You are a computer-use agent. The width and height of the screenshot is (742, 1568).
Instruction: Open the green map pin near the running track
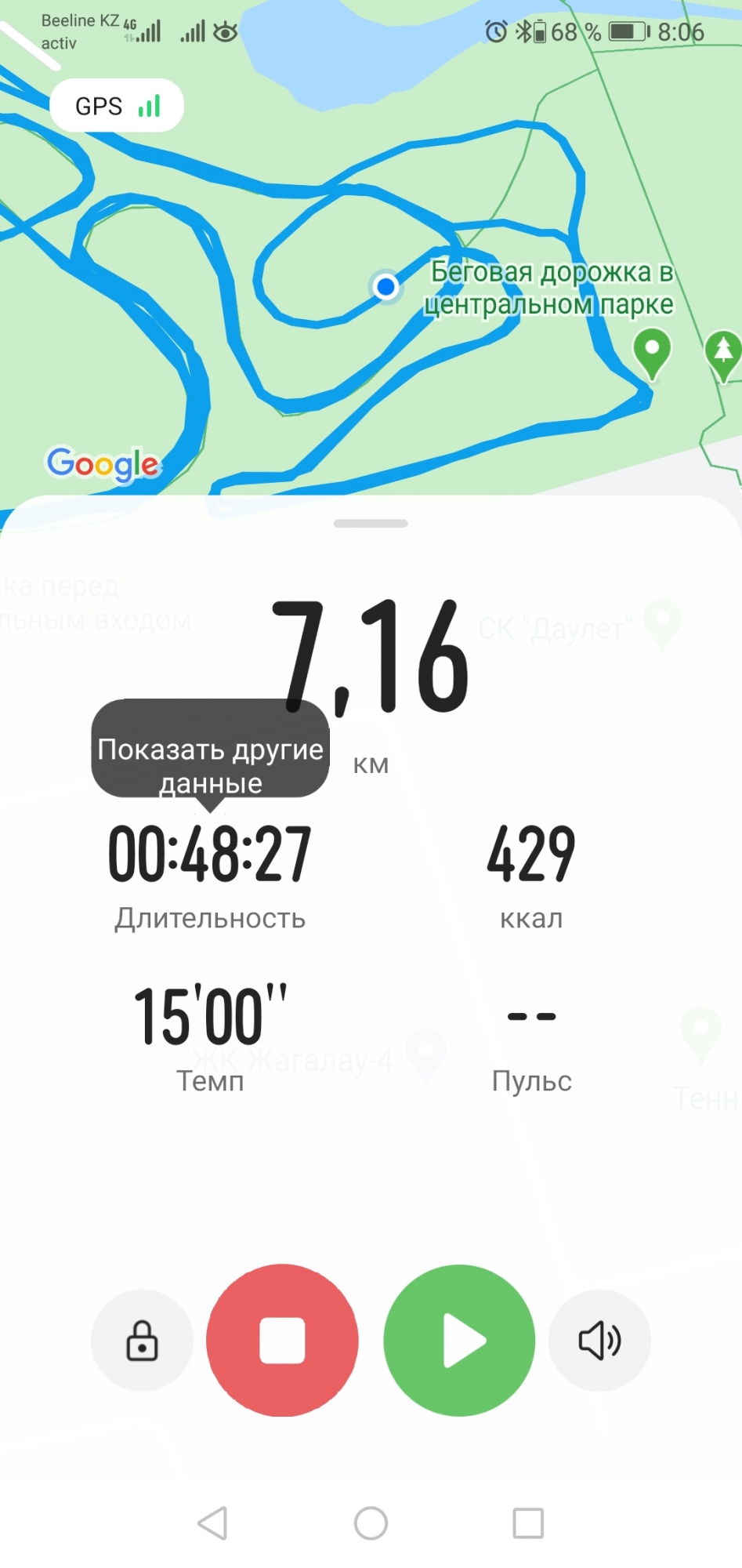(651, 350)
